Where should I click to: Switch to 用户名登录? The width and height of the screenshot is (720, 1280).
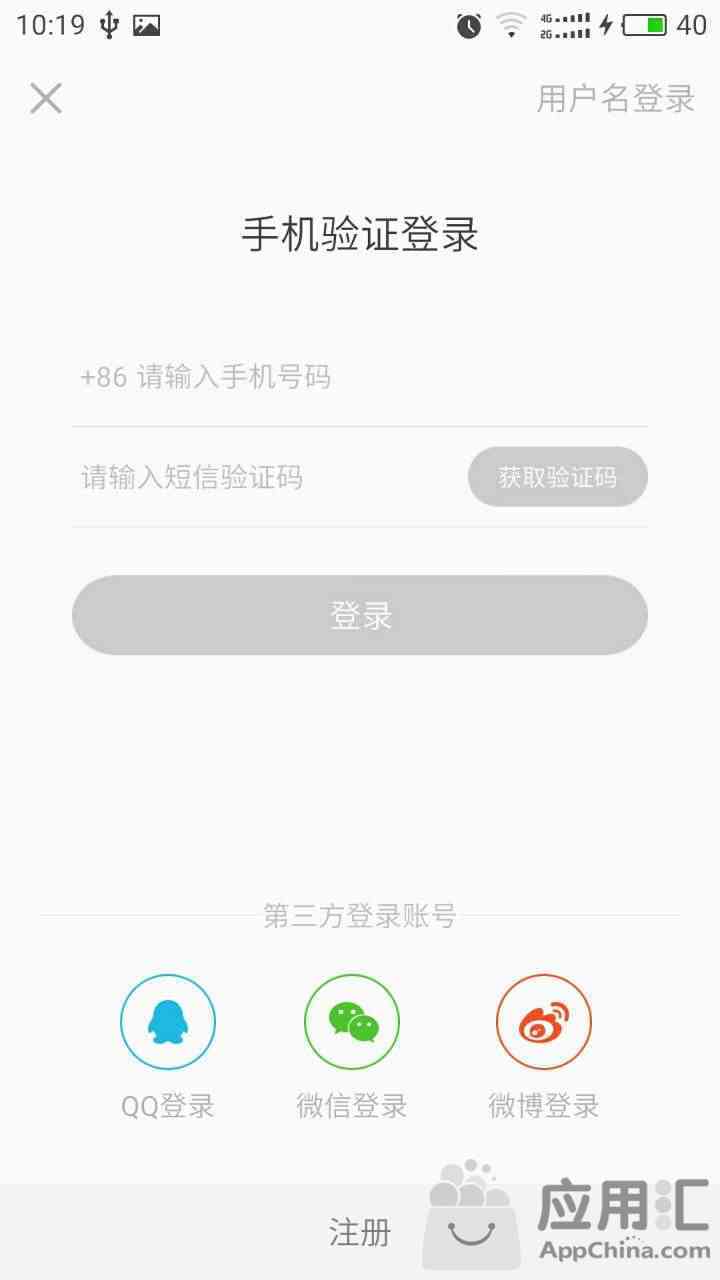[615, 99]
